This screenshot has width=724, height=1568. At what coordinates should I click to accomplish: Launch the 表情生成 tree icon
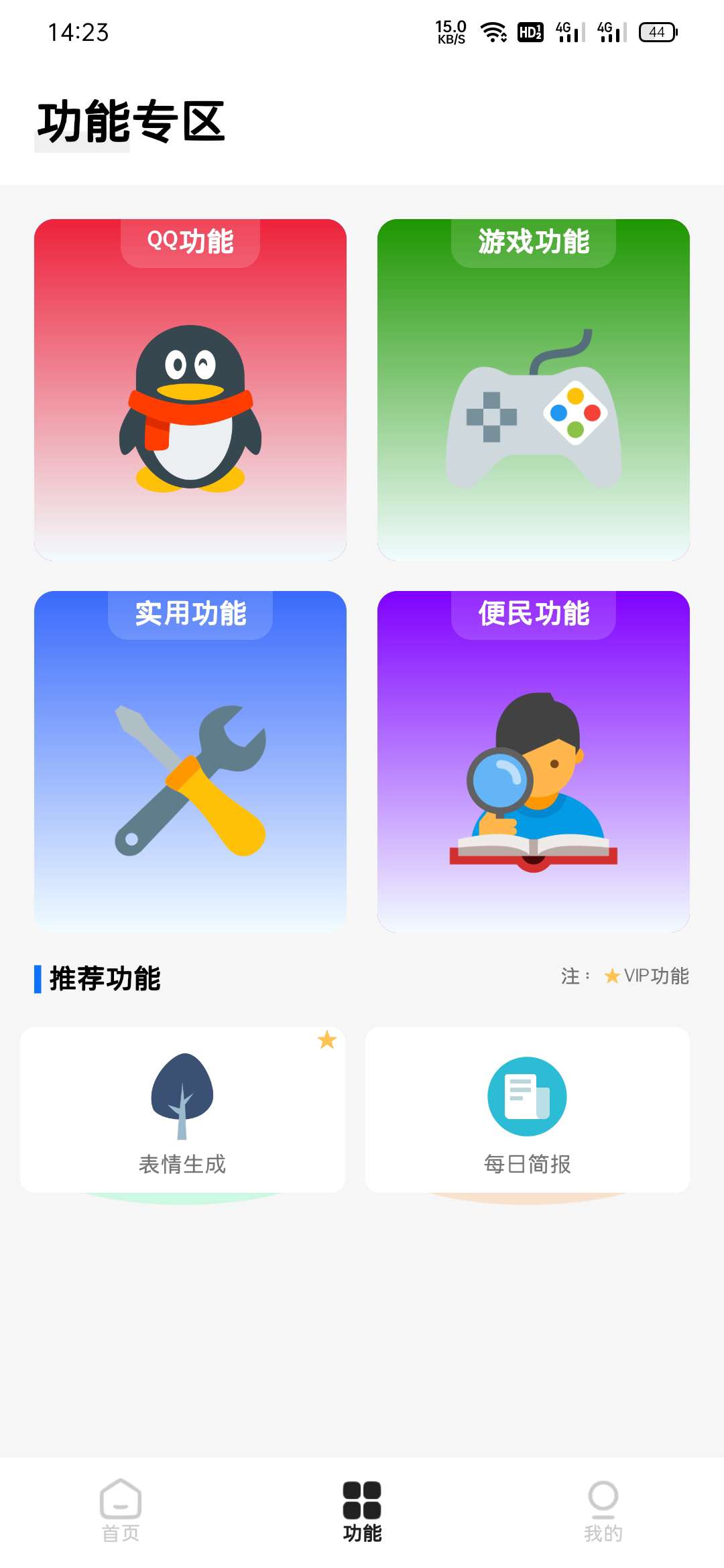click(182, 1099)
